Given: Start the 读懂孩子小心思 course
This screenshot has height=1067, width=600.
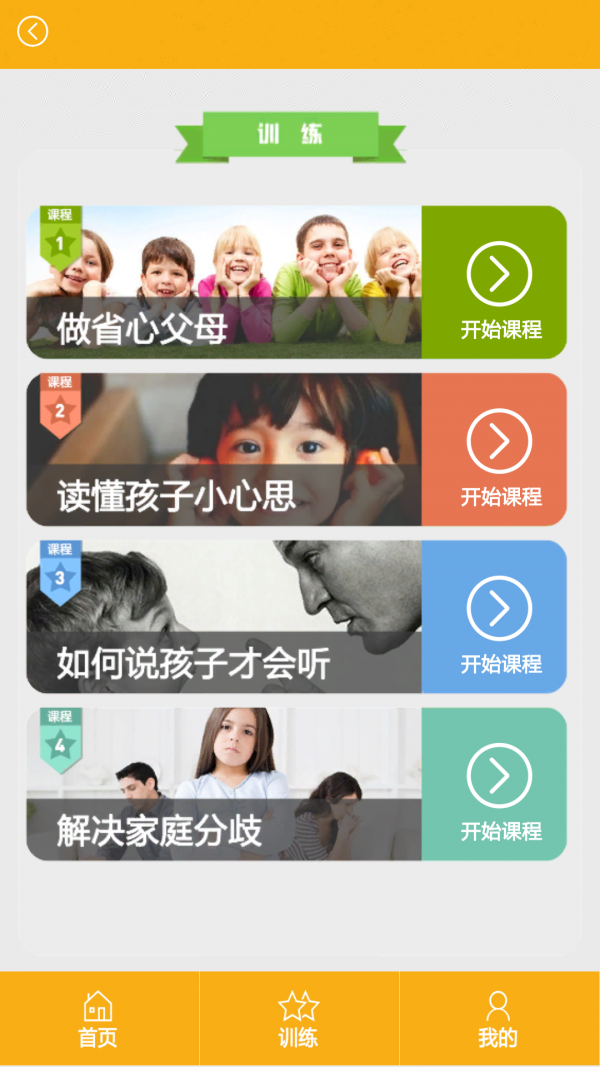Looking at the screenshot, I should pyautogui.click(x=499, y=450).
